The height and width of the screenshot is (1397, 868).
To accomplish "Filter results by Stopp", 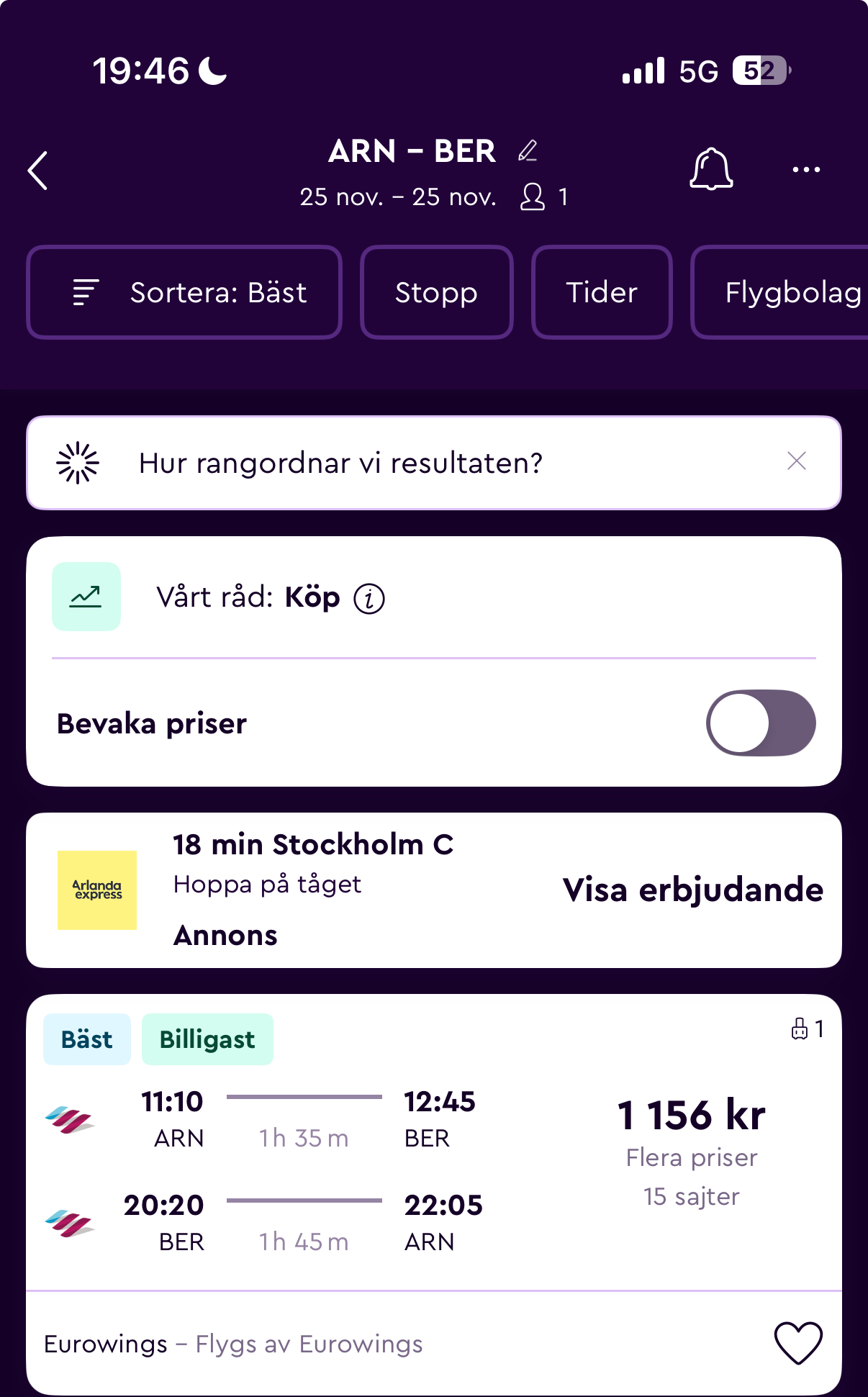I will (x=436, y=292).
